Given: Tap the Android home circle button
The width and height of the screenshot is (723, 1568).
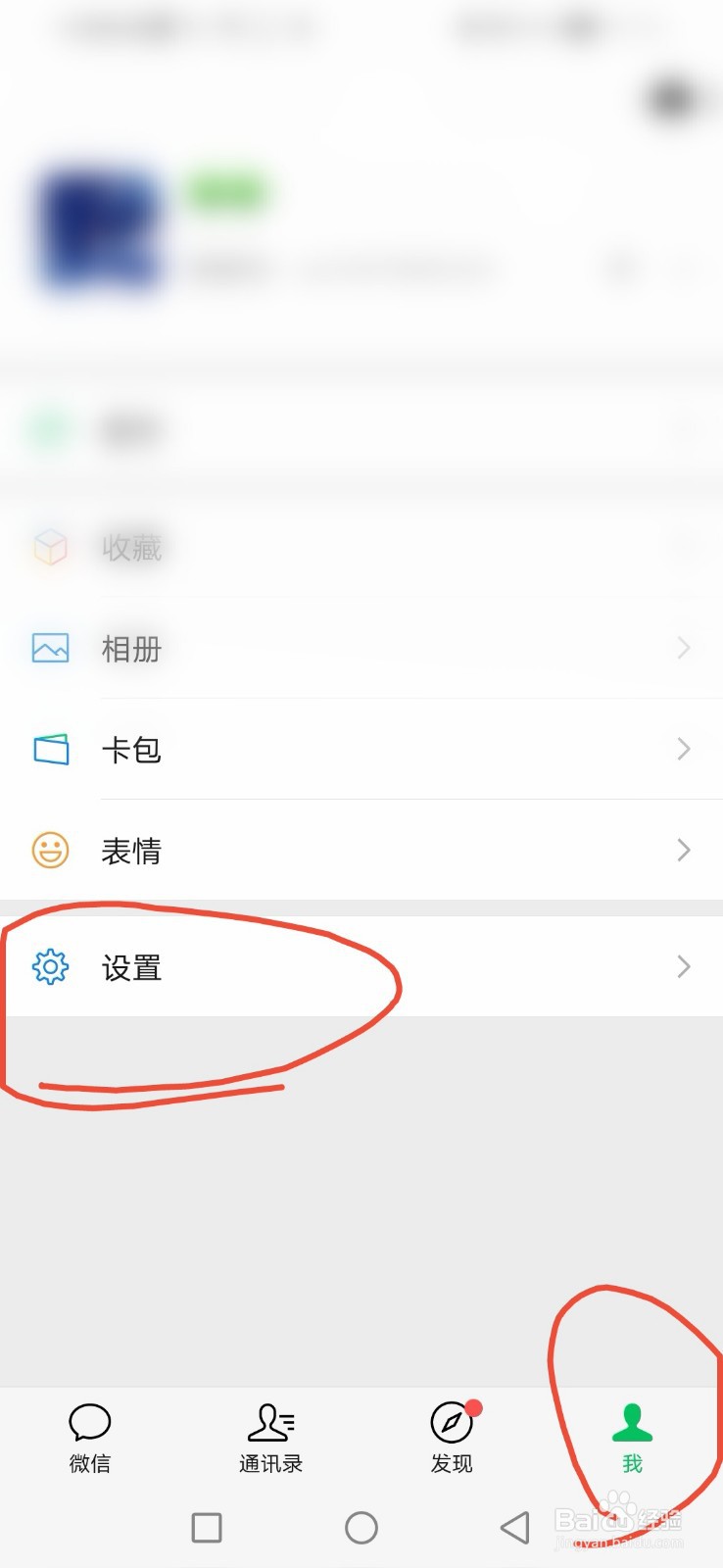Looking at the screenshot, I should click(361, 1527).
